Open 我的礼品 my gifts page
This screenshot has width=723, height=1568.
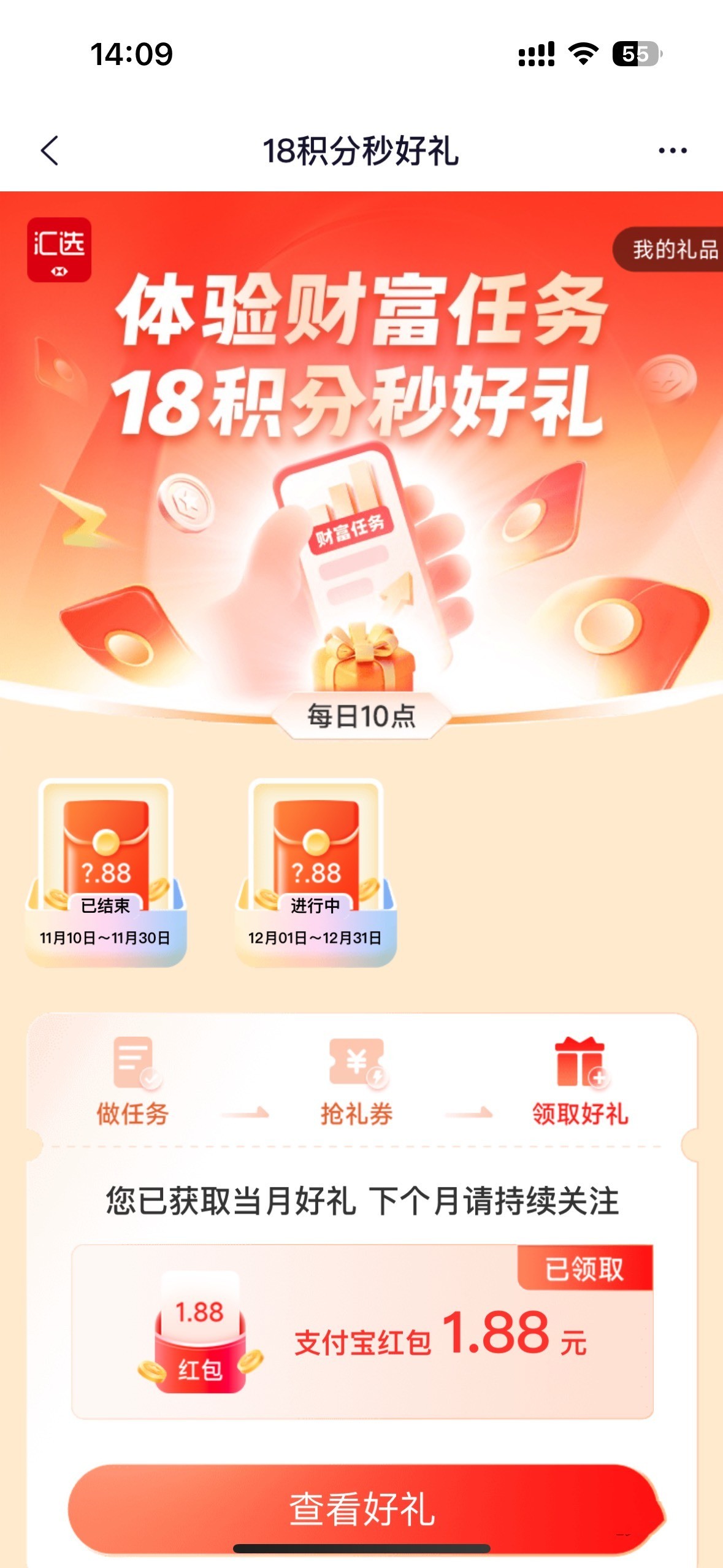point(671,250)
